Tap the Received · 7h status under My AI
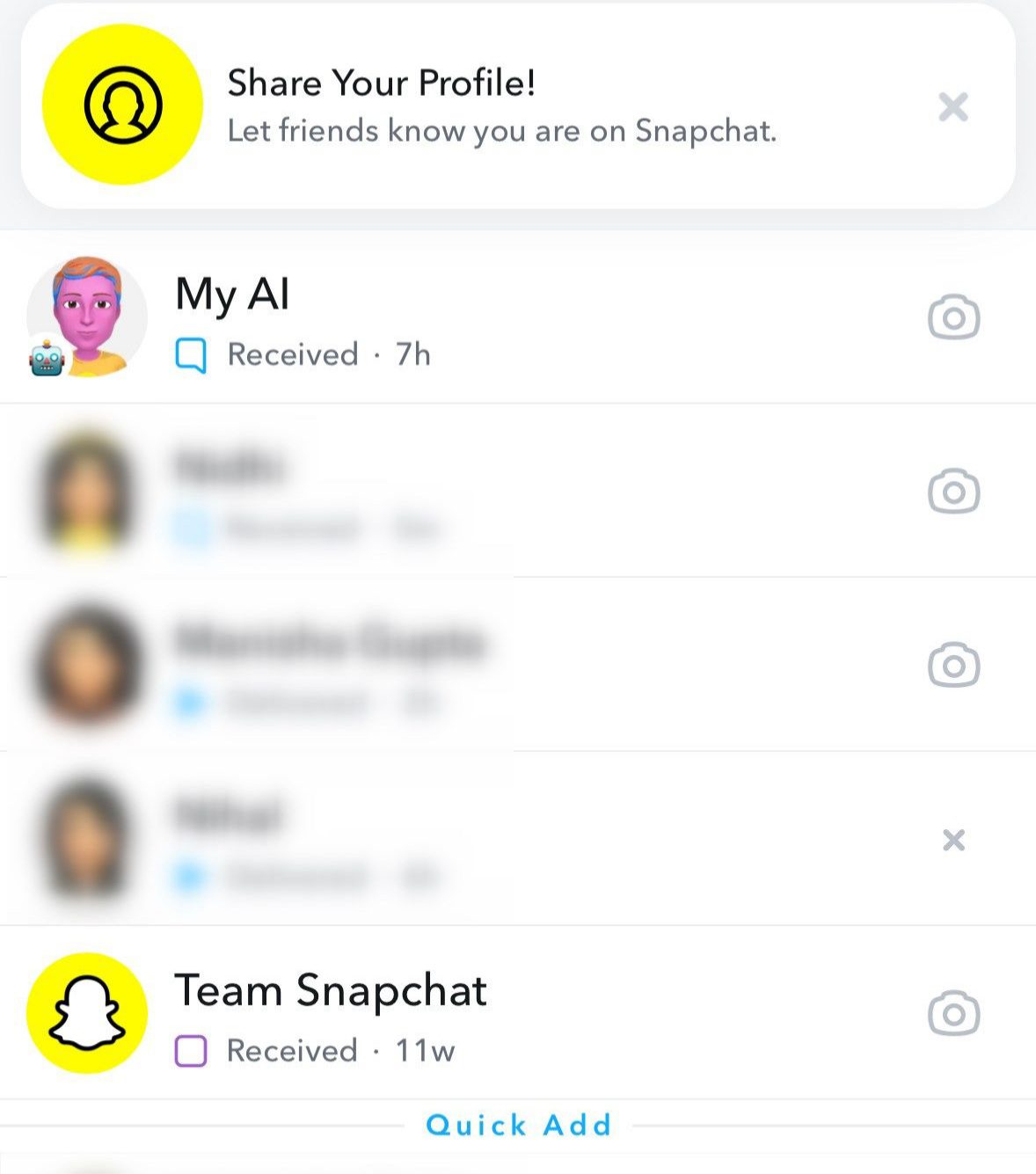This screenshot has height=1174, width=1036. pos(327,355)
